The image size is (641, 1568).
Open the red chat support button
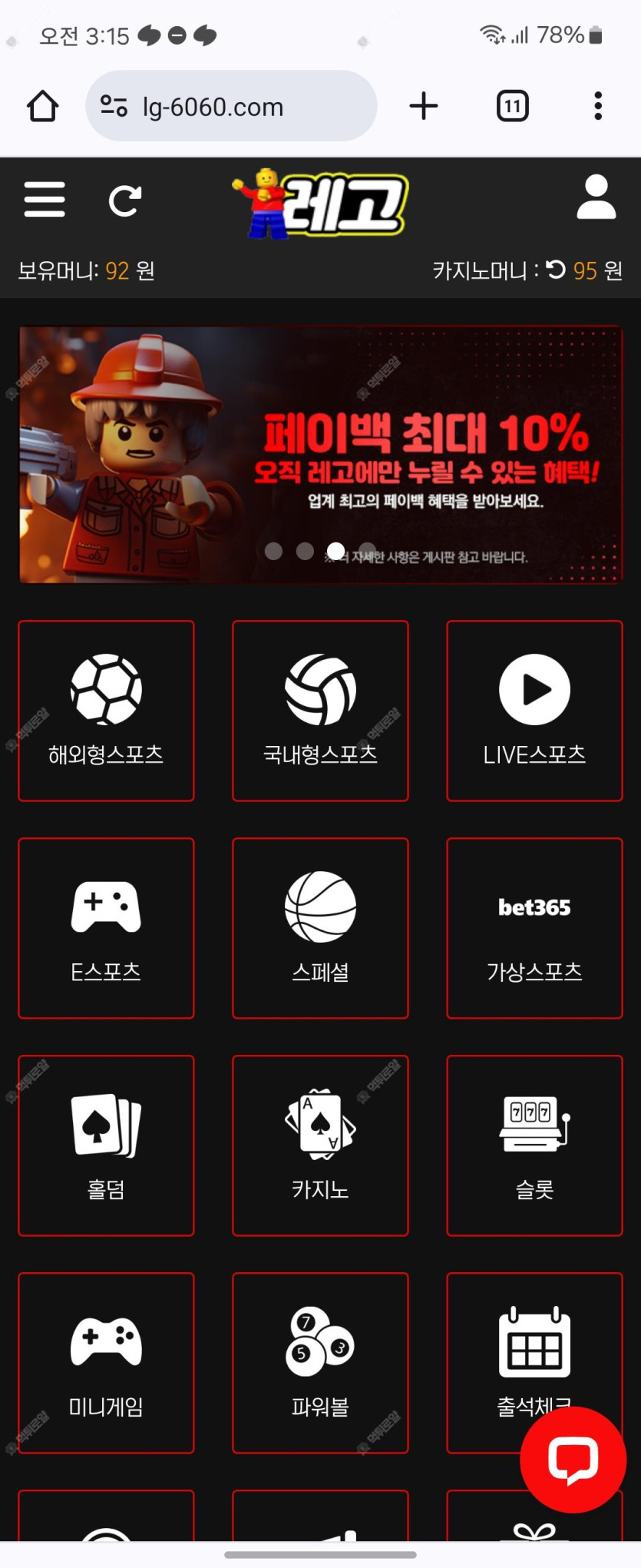[573, 1459]
